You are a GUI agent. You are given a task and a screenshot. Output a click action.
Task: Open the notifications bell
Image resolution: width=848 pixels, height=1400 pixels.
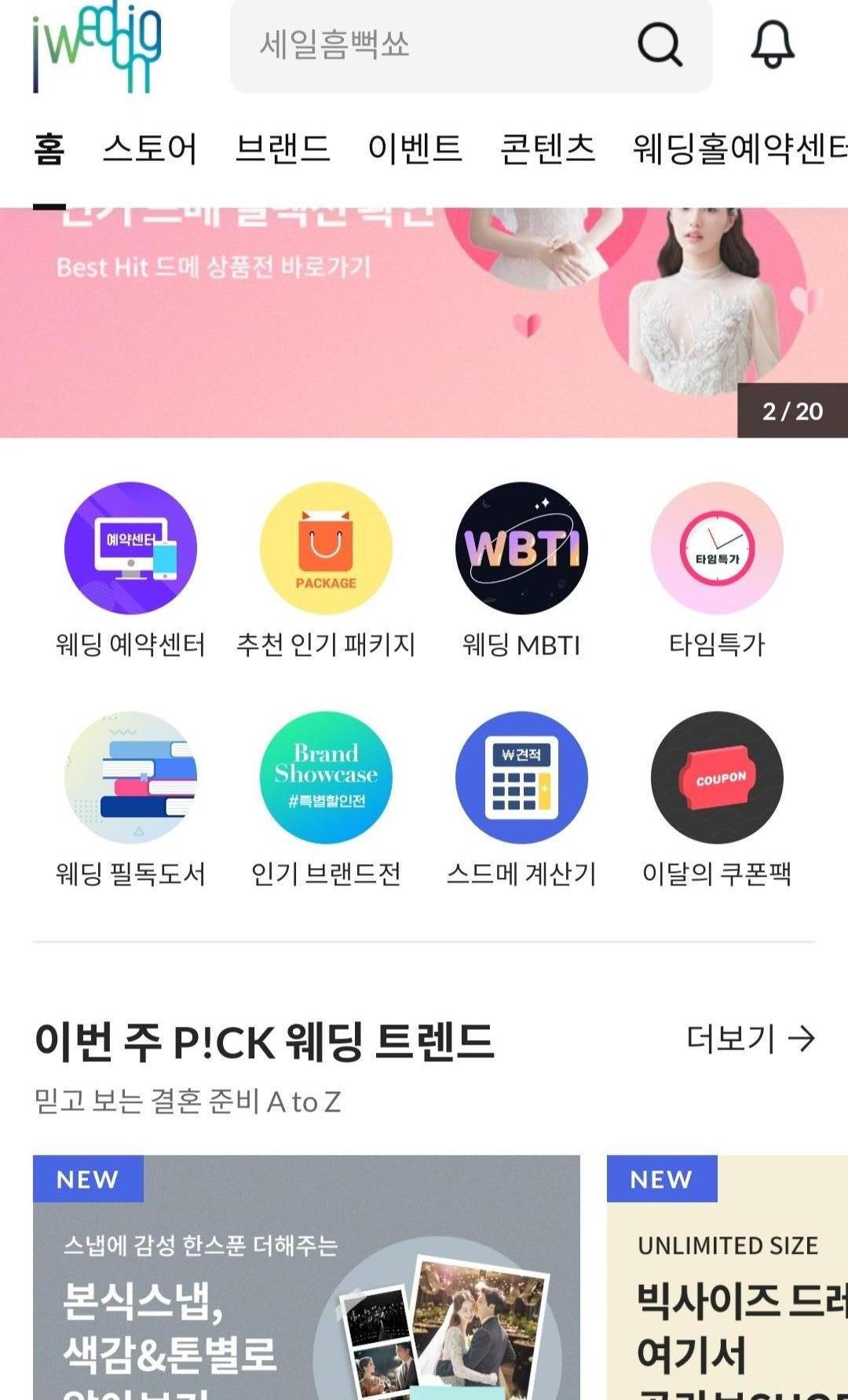coord(773,44)
